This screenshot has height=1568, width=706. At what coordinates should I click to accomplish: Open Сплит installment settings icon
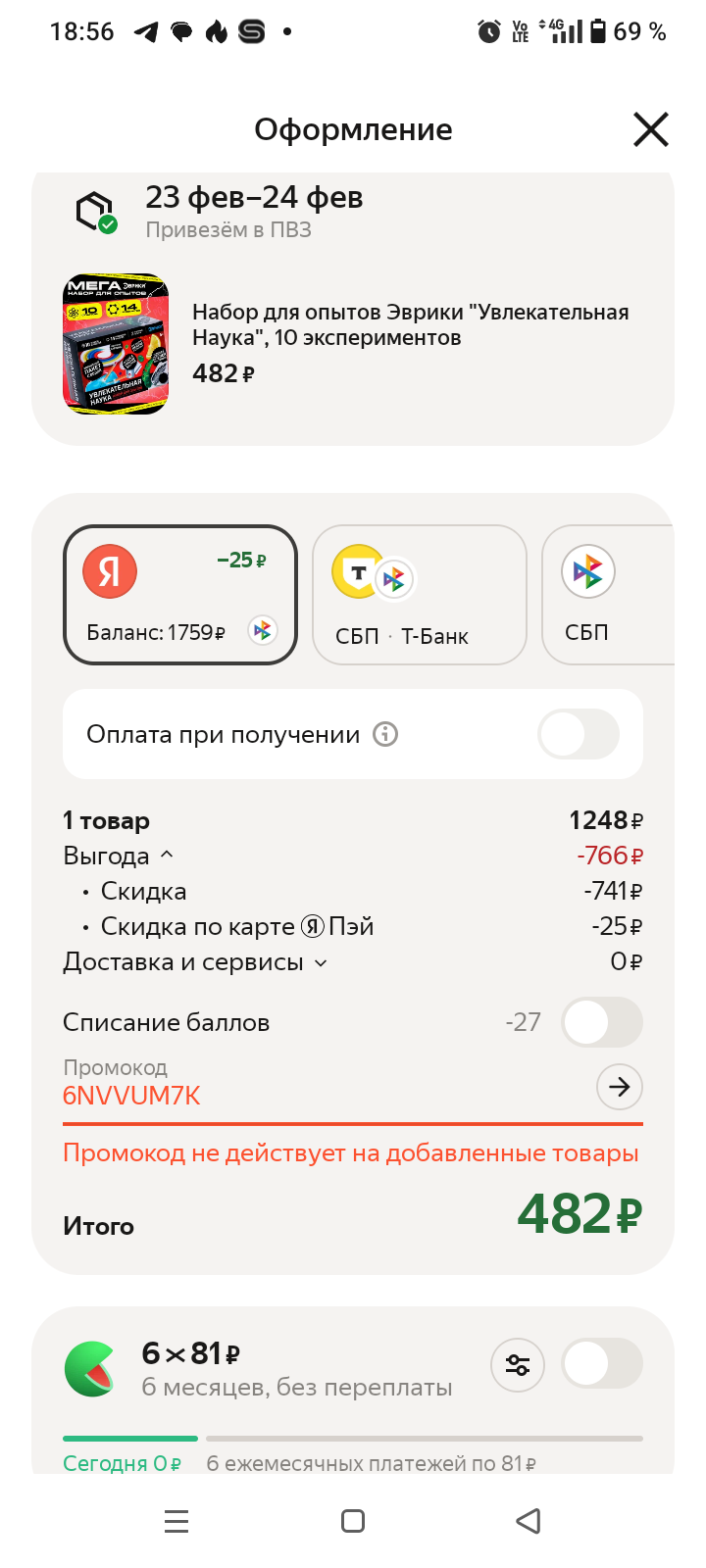(x=518, y=1364)
